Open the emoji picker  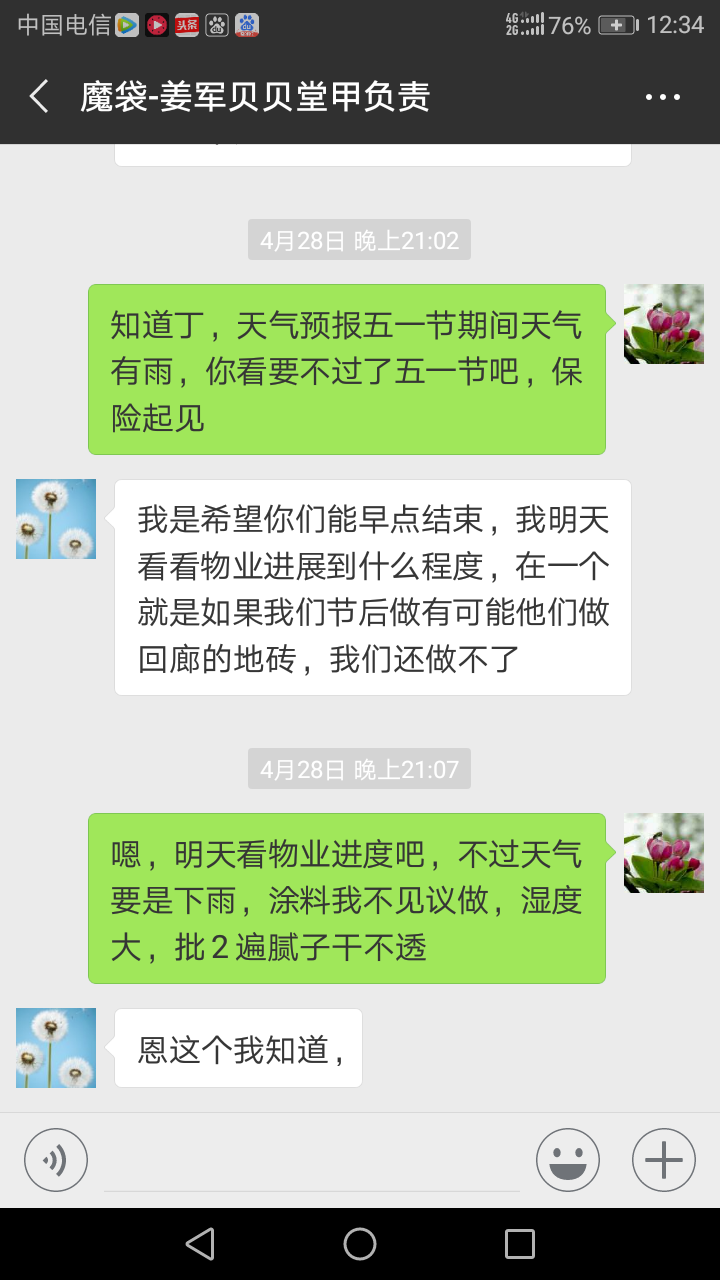pyautogui.click(x=568, y=1160)
